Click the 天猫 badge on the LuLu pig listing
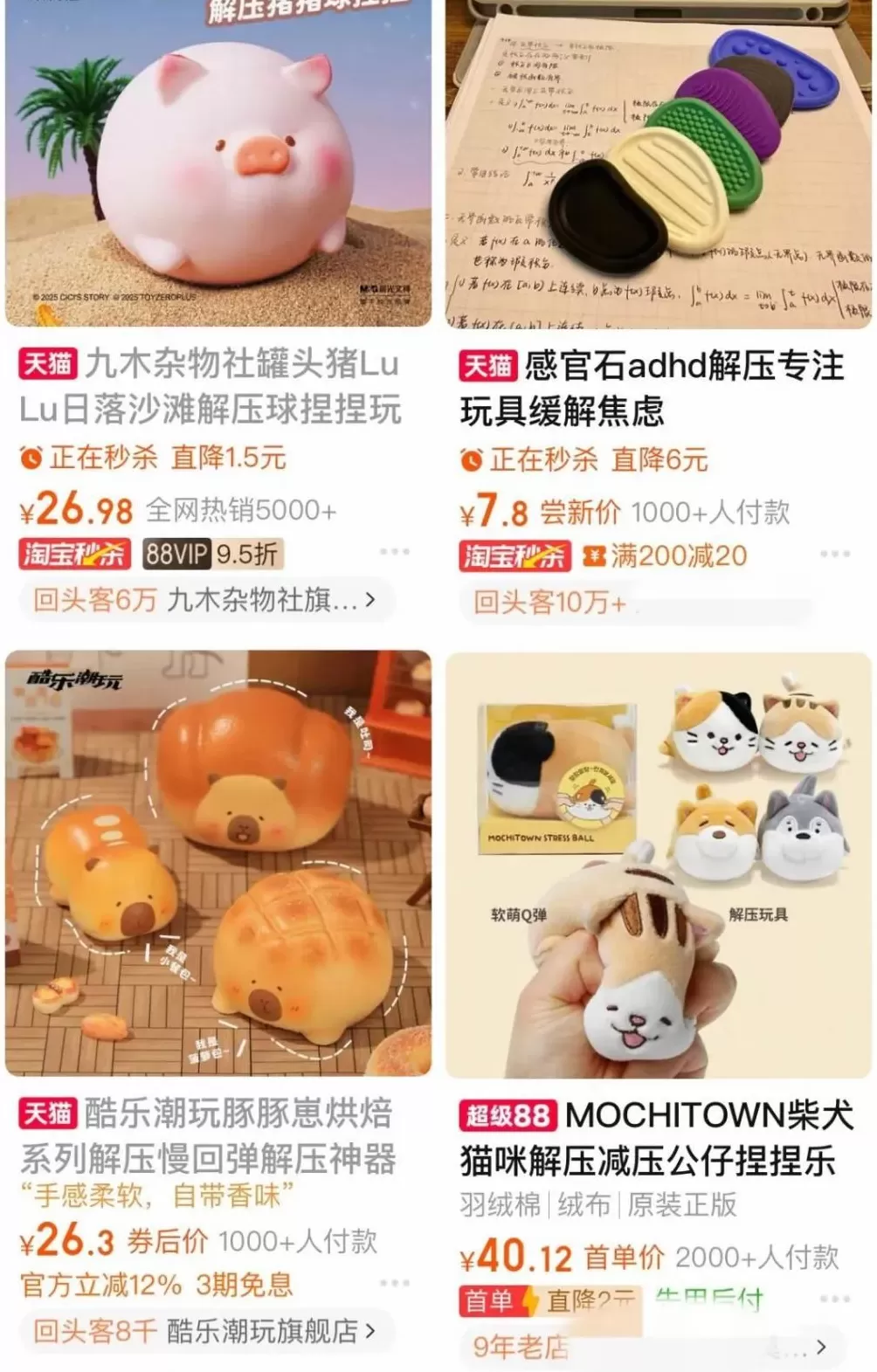The image size is (877, 1372). pyautogui.click(x=48, y=367)
